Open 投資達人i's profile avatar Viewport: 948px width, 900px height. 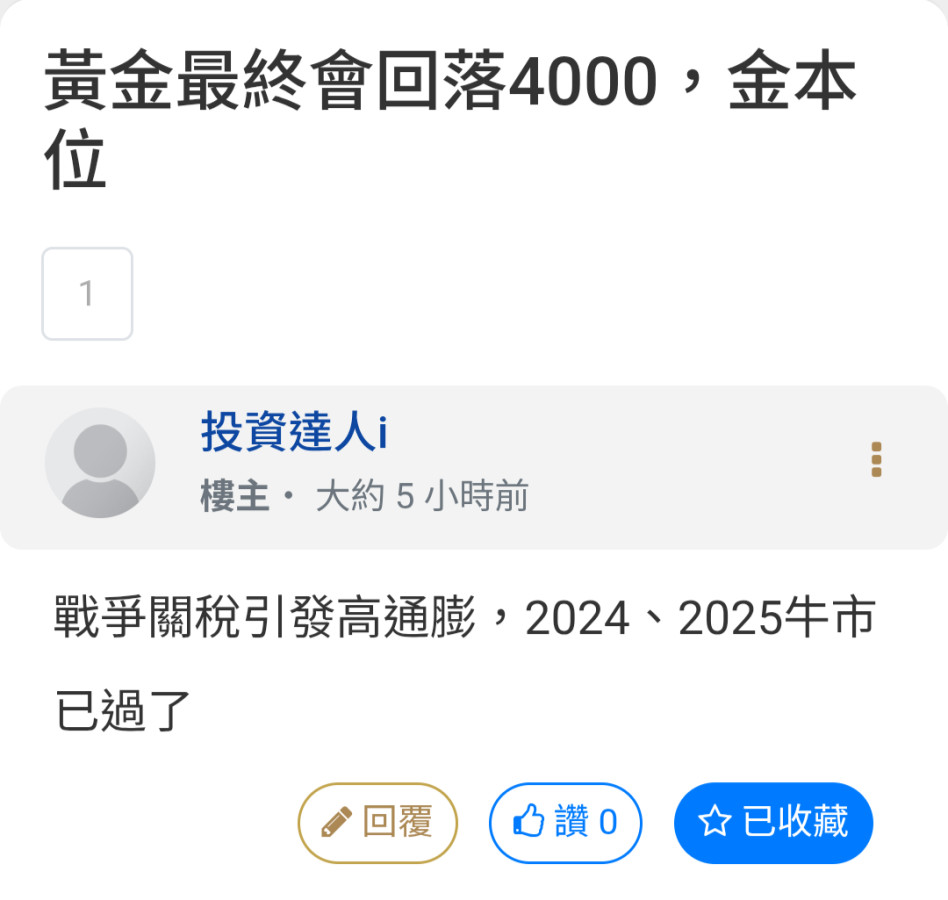(100, 463)
